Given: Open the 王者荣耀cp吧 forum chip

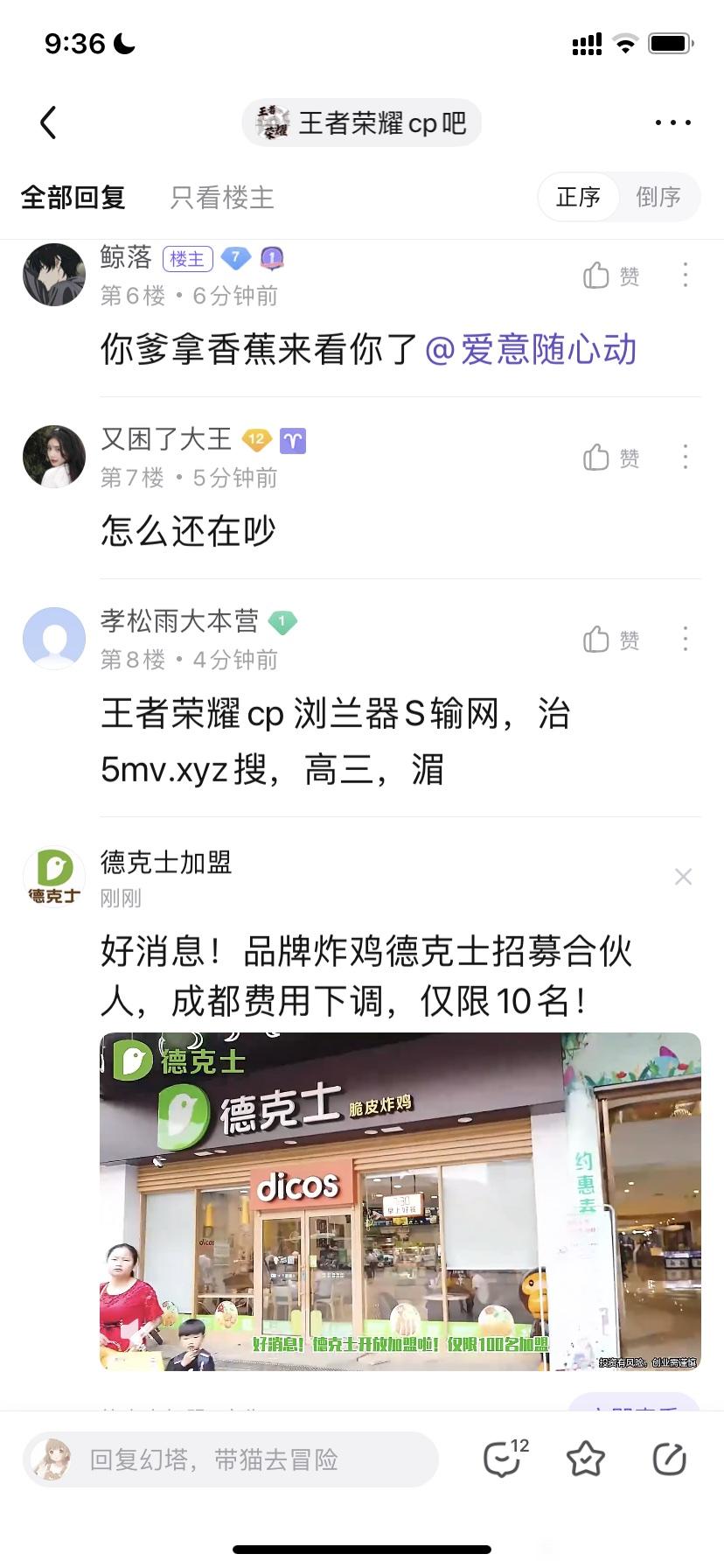Looking at the screenshot, I should click(362, 123).
